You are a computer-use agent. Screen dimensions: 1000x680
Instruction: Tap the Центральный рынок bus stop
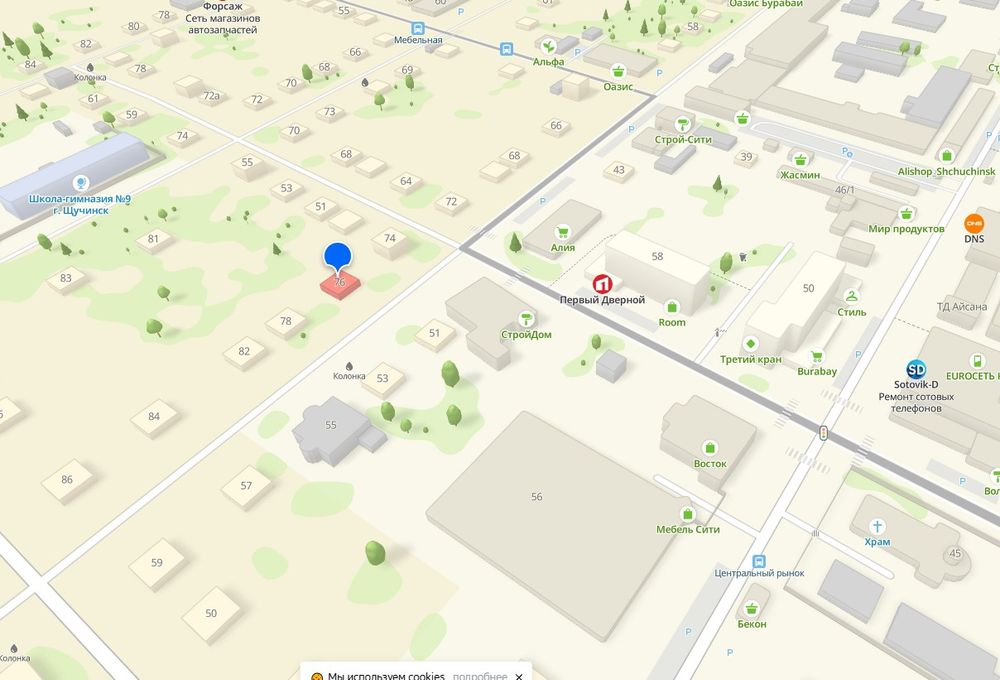pos(759,560)
